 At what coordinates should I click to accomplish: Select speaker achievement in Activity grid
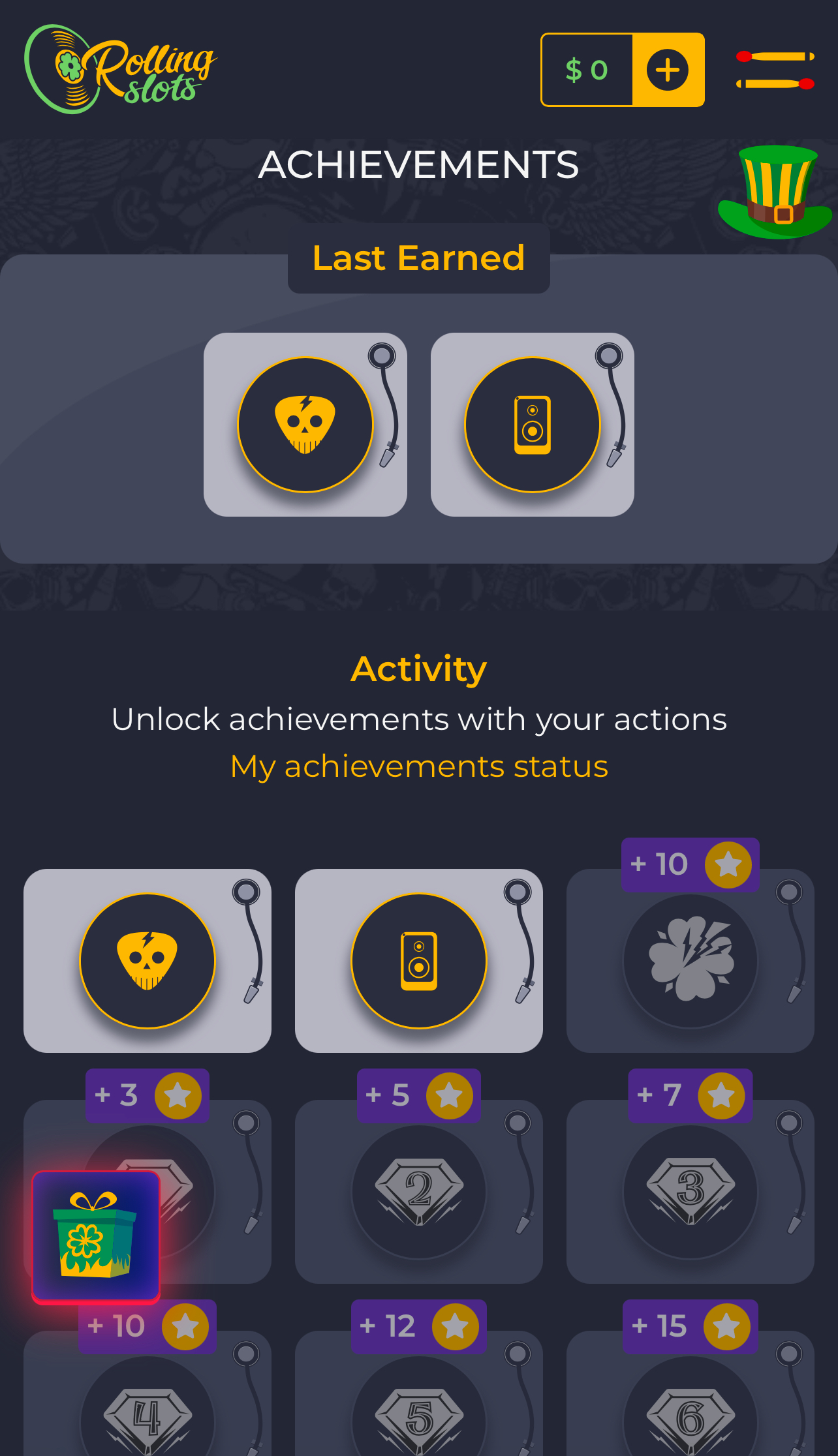[419, 960]
